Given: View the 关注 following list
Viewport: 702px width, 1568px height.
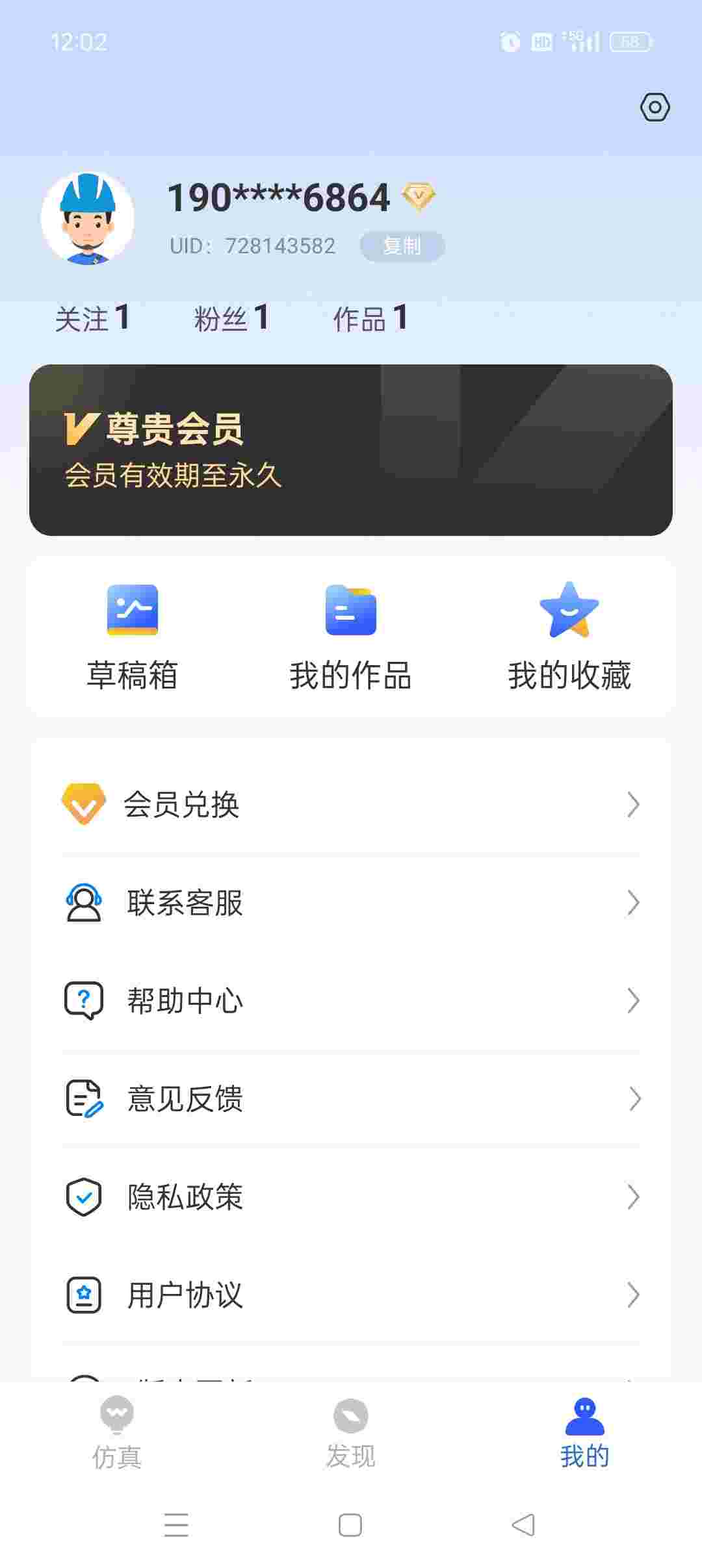Looking at the screenshot, I should click(x=92, y=318).
